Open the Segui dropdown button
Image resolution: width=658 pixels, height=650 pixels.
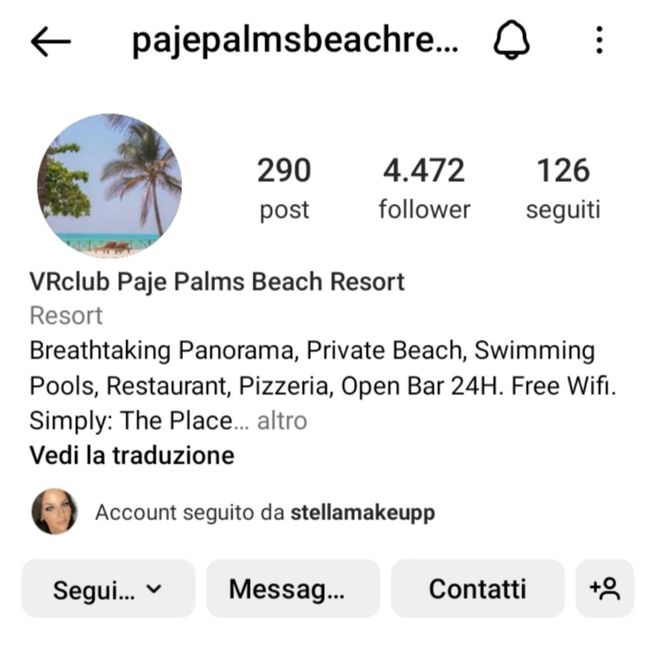[x=108, y=589]
